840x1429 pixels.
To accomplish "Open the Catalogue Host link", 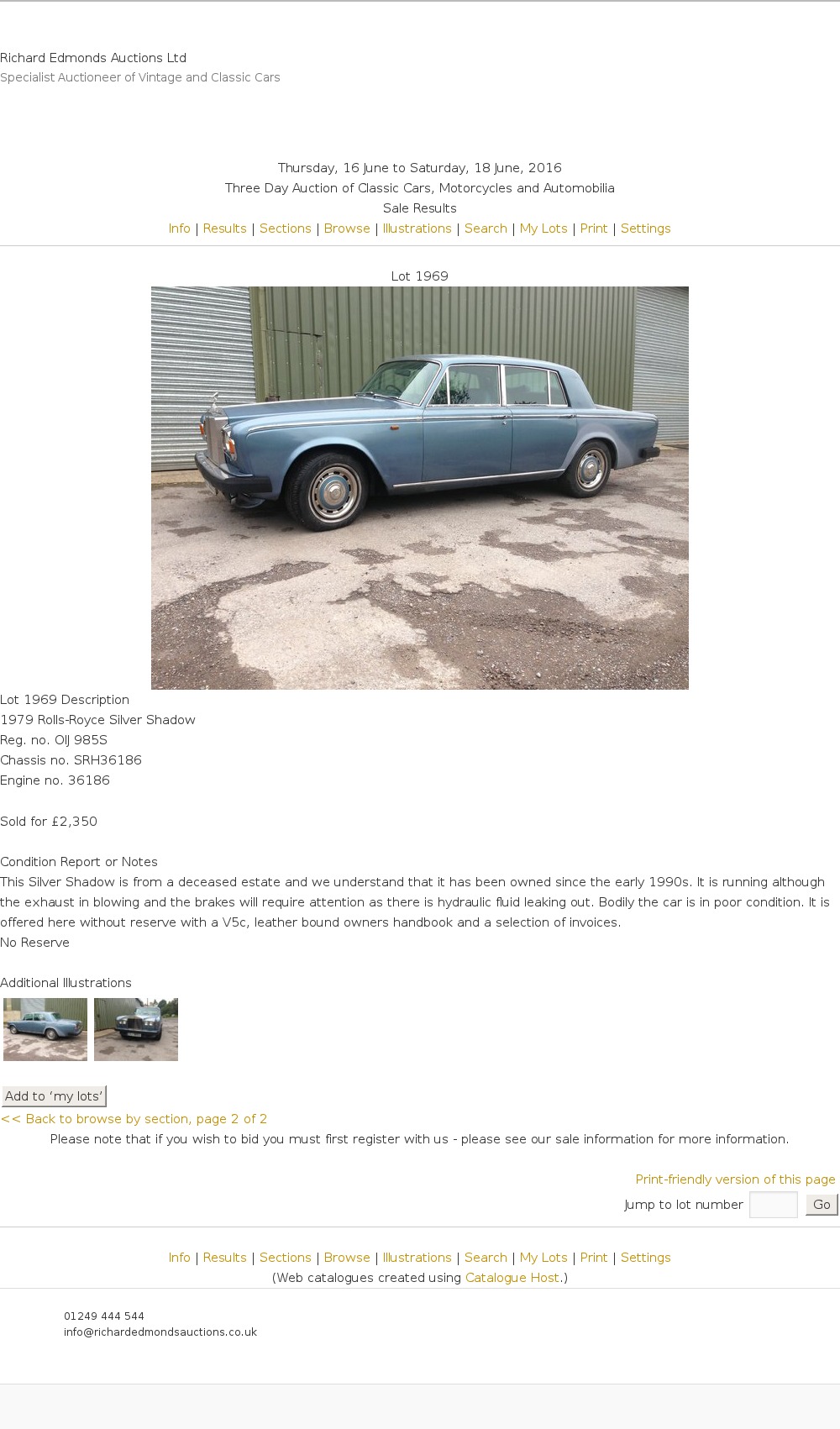I will tap(512, 1278).
